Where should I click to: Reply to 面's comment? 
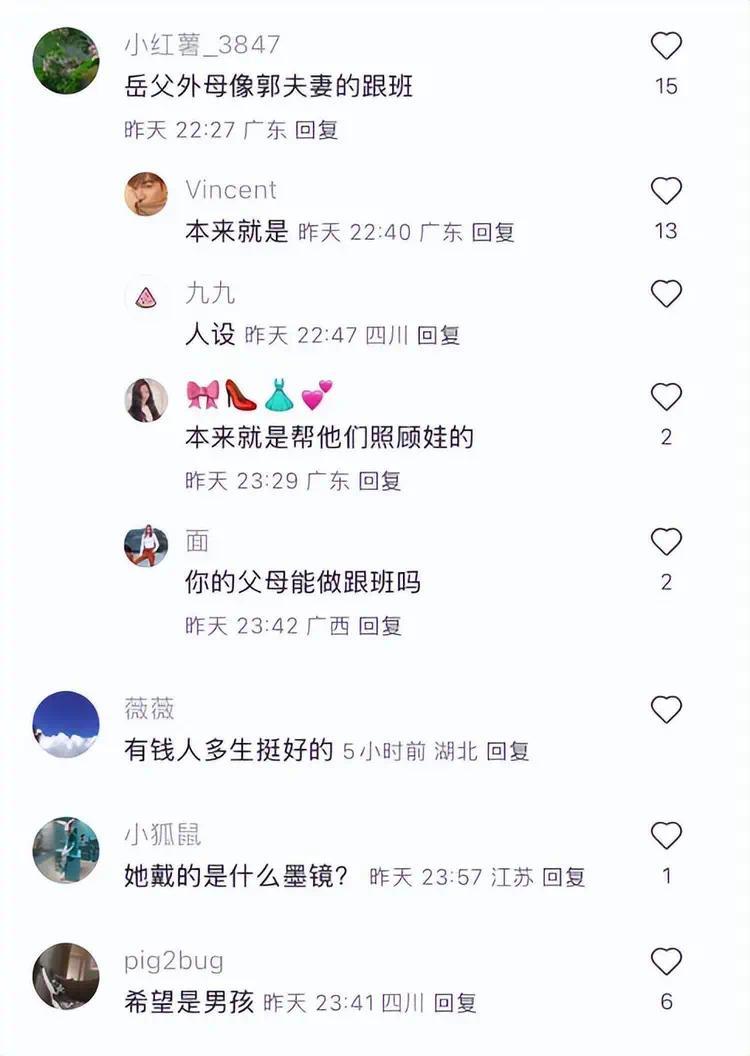(x=380, y=626)
